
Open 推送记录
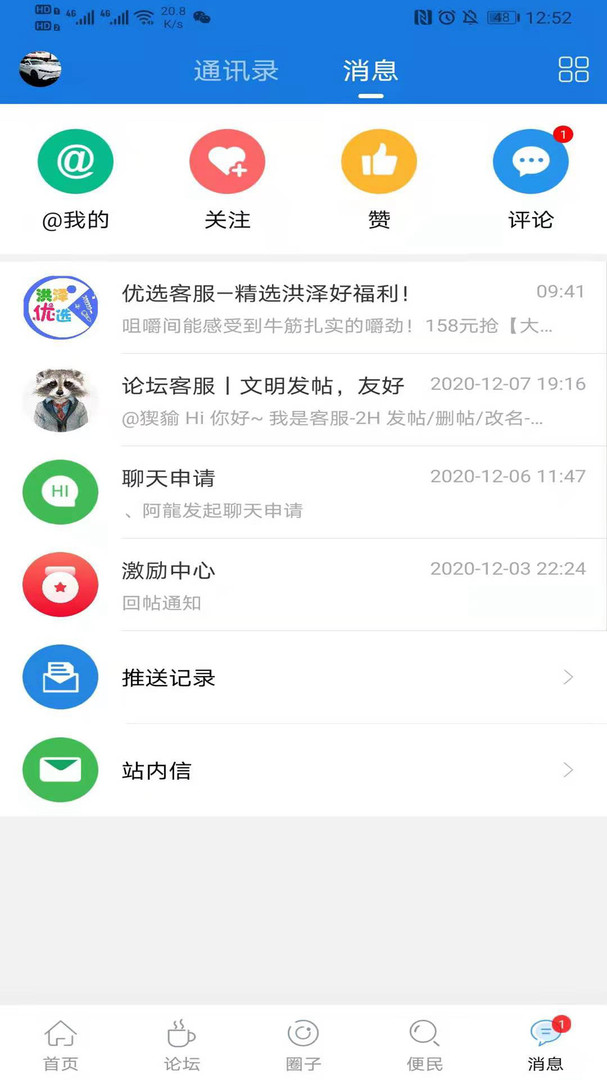(x=303, y=677)
